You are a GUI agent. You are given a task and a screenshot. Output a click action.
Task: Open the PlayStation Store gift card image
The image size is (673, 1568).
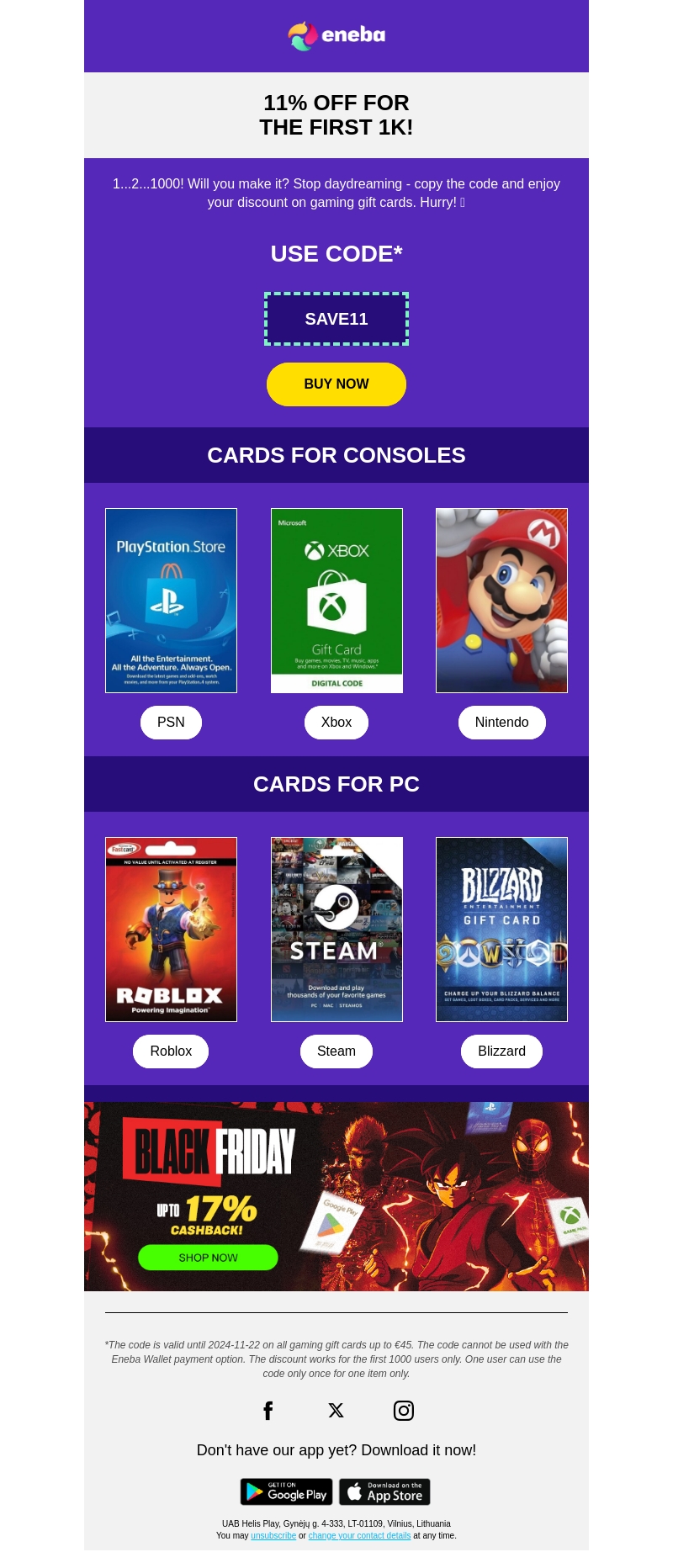[x=171, y=601]
